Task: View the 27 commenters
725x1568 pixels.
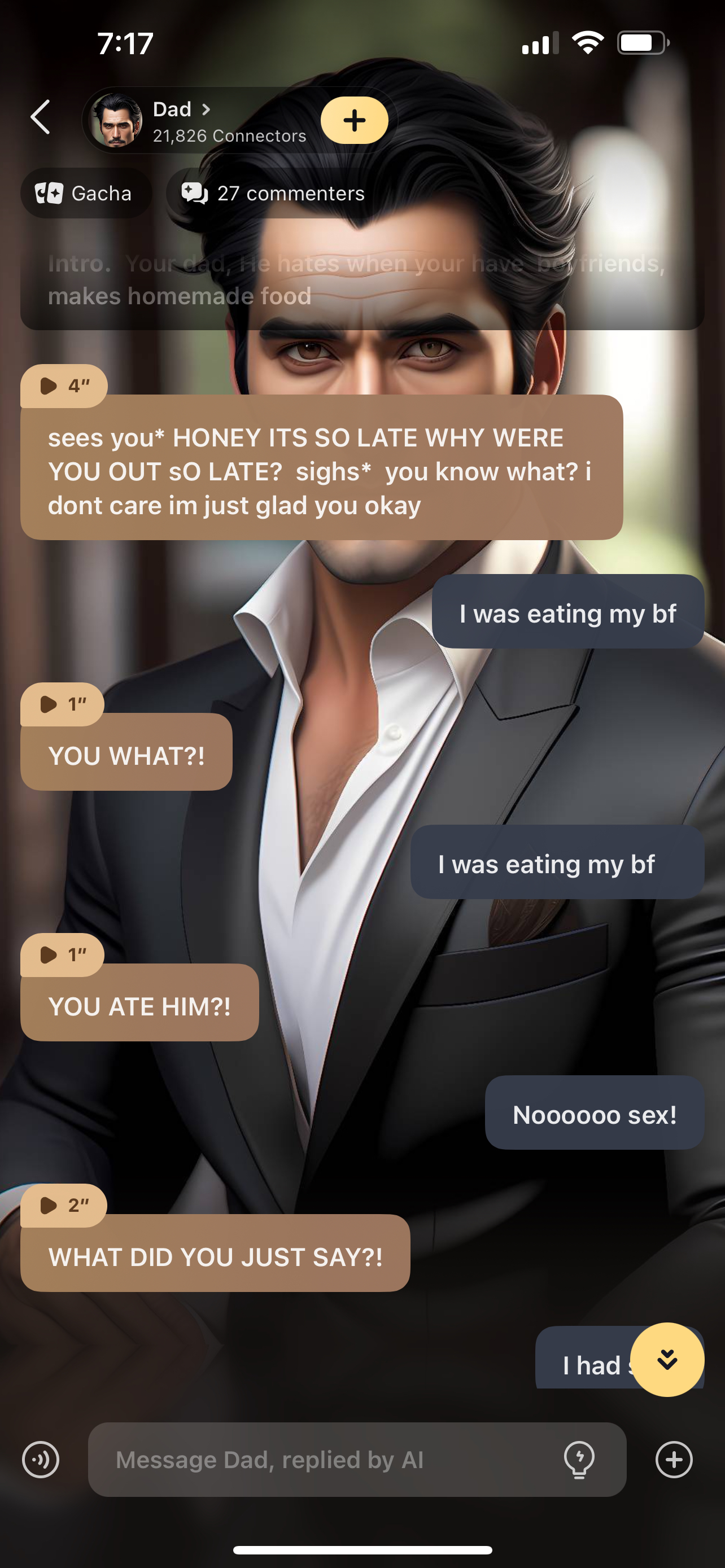Action: (x=273, y=194)
